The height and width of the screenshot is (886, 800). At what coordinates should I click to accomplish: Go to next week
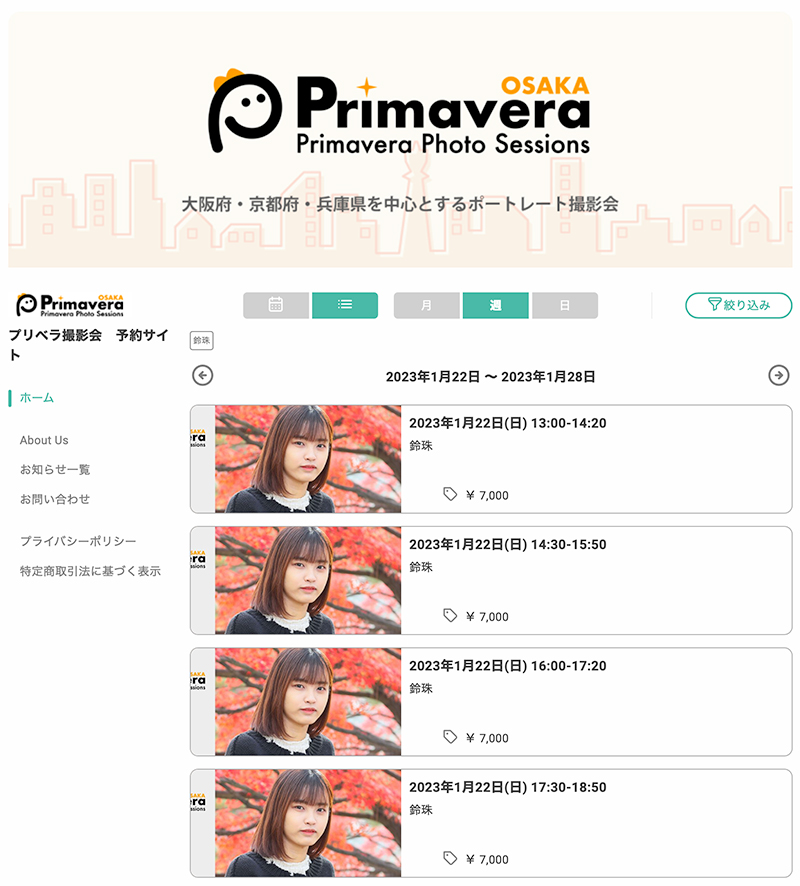coord(779,375)
